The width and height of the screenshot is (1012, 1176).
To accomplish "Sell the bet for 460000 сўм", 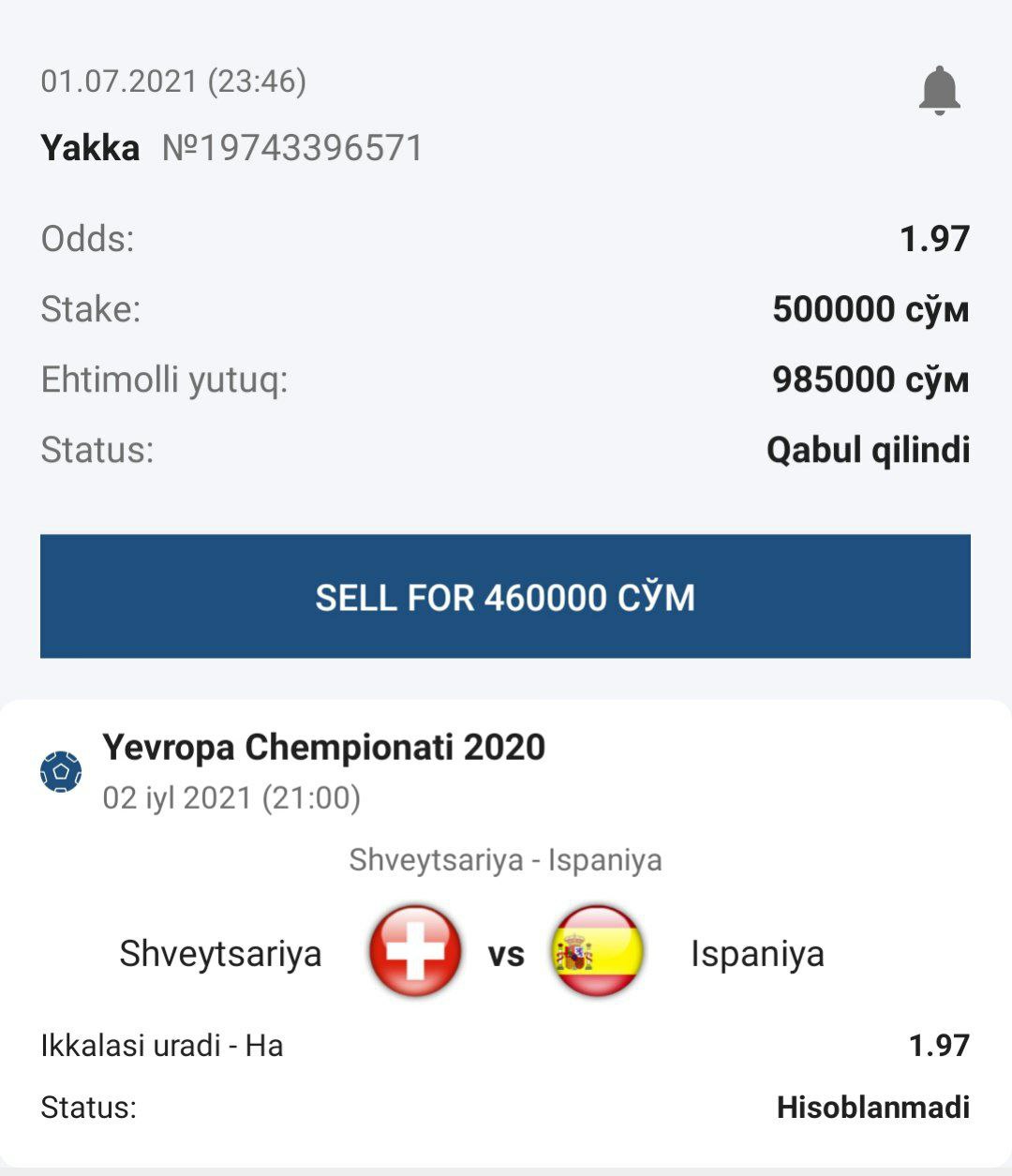I will (505, 597).
